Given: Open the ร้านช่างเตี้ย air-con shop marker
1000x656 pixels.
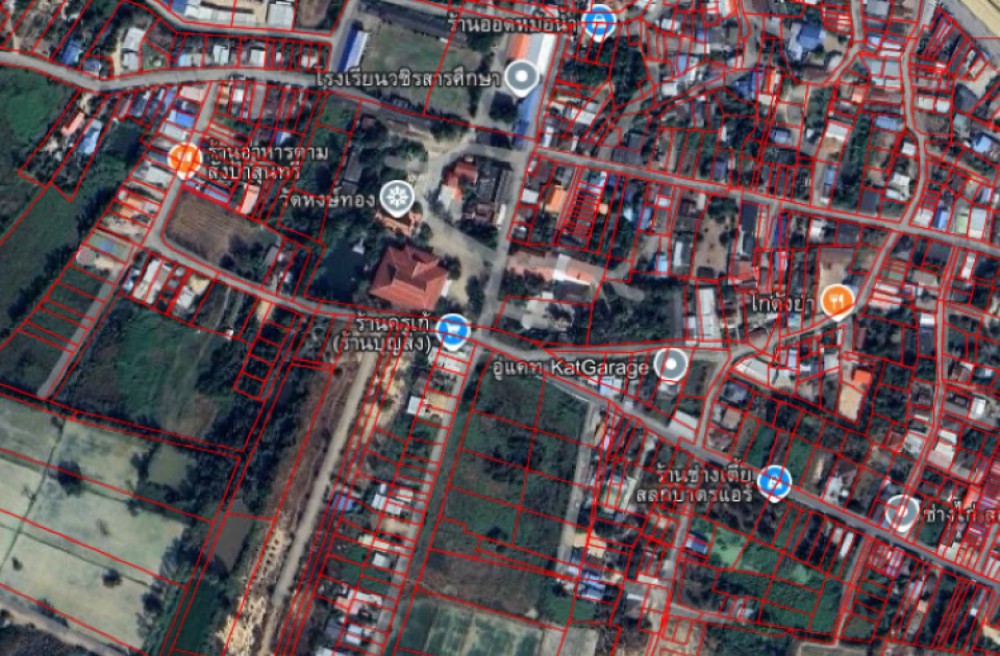Looking at the screenshot, I should tap(774, 482).
